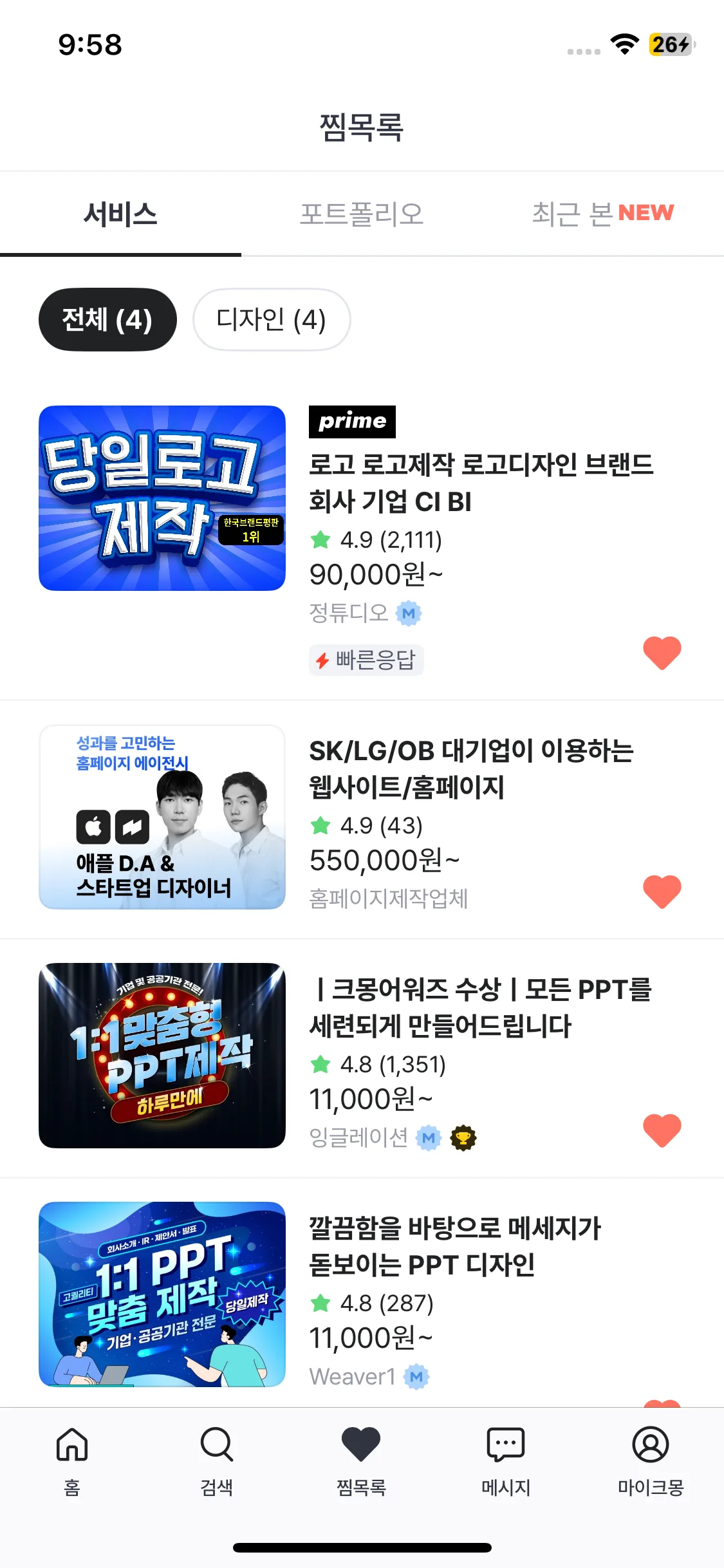The width and height of the screenshot is (724, 1568).
Task: Tap the heart on 잉글레이션 PPT service
Action: [x=662, y=1130]
